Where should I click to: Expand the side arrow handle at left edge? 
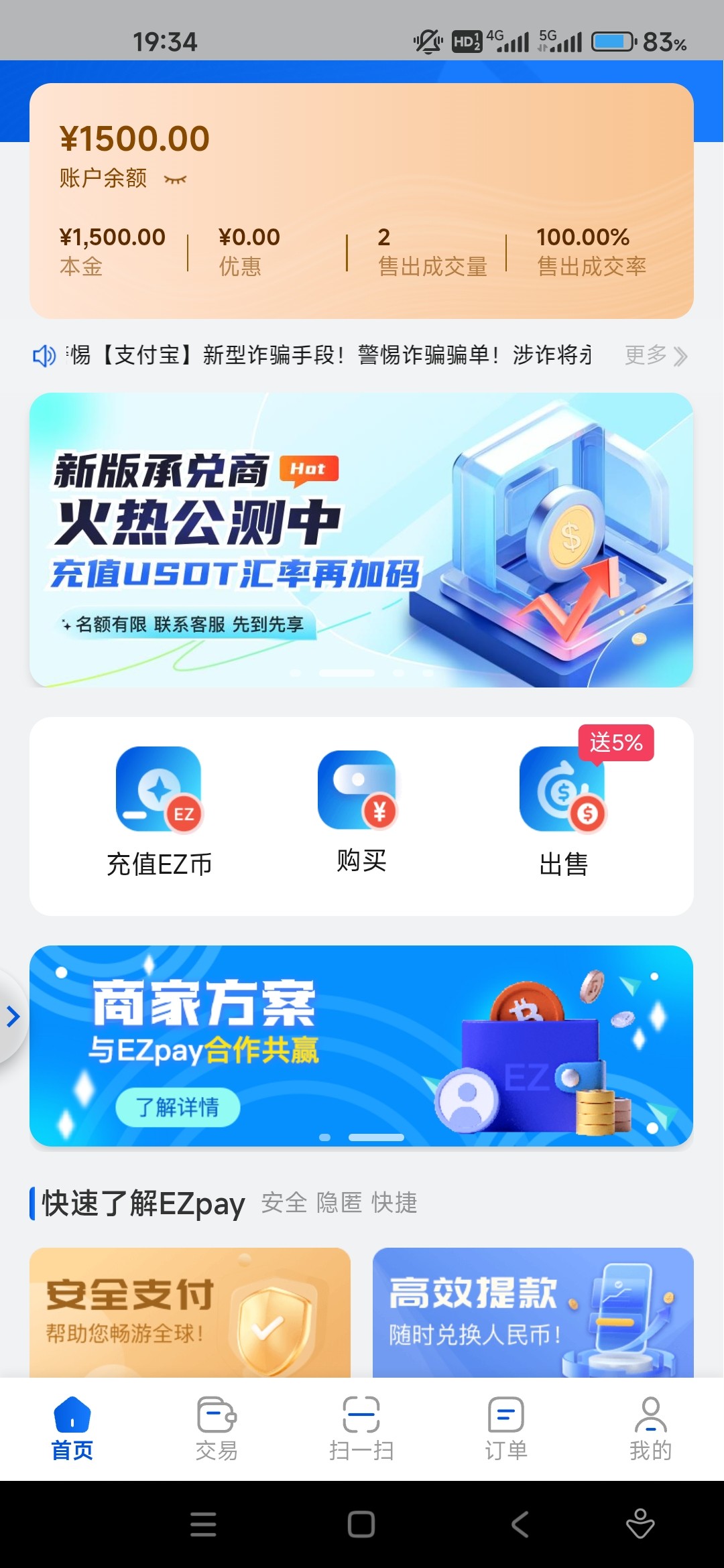[x=12, y=1017]
